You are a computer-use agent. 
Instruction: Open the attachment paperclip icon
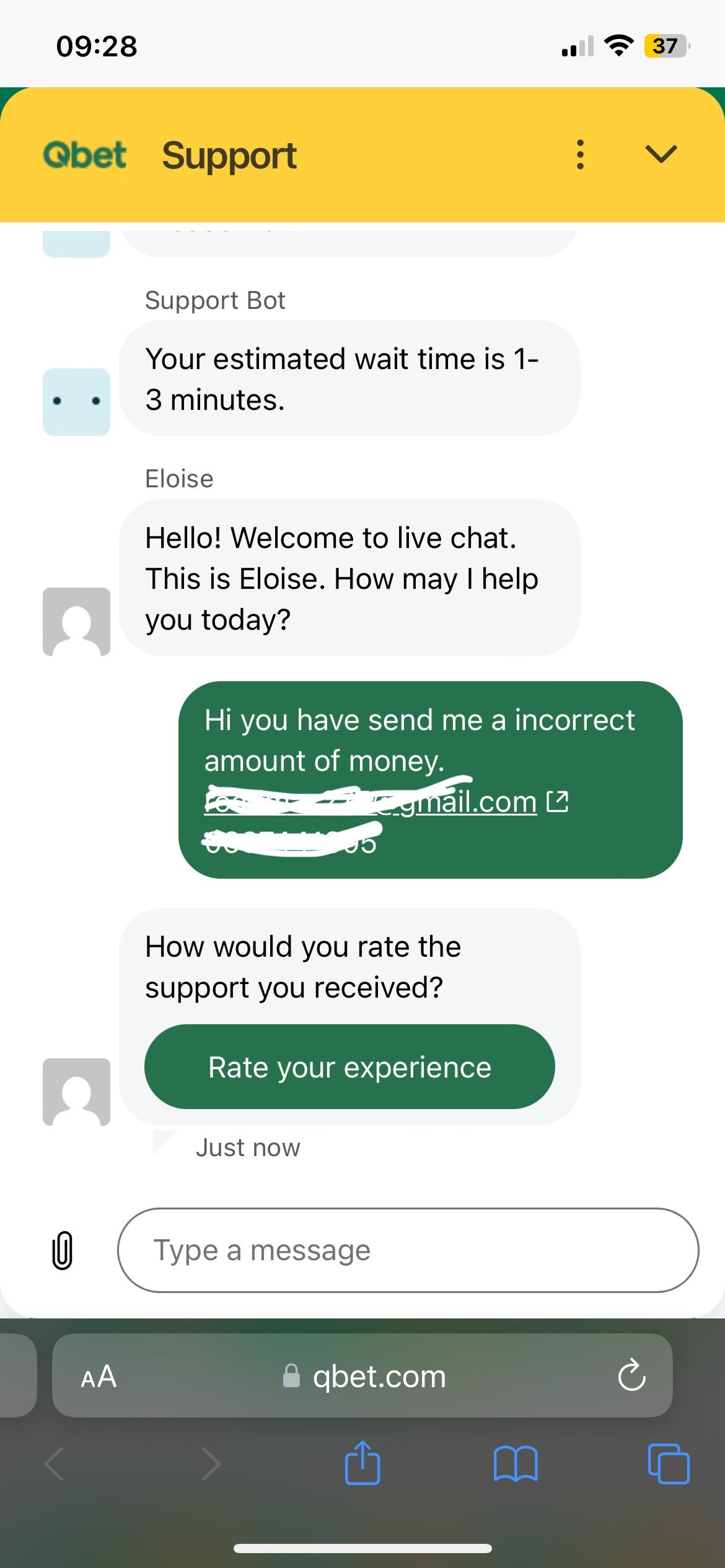(x=62, y=1250)
